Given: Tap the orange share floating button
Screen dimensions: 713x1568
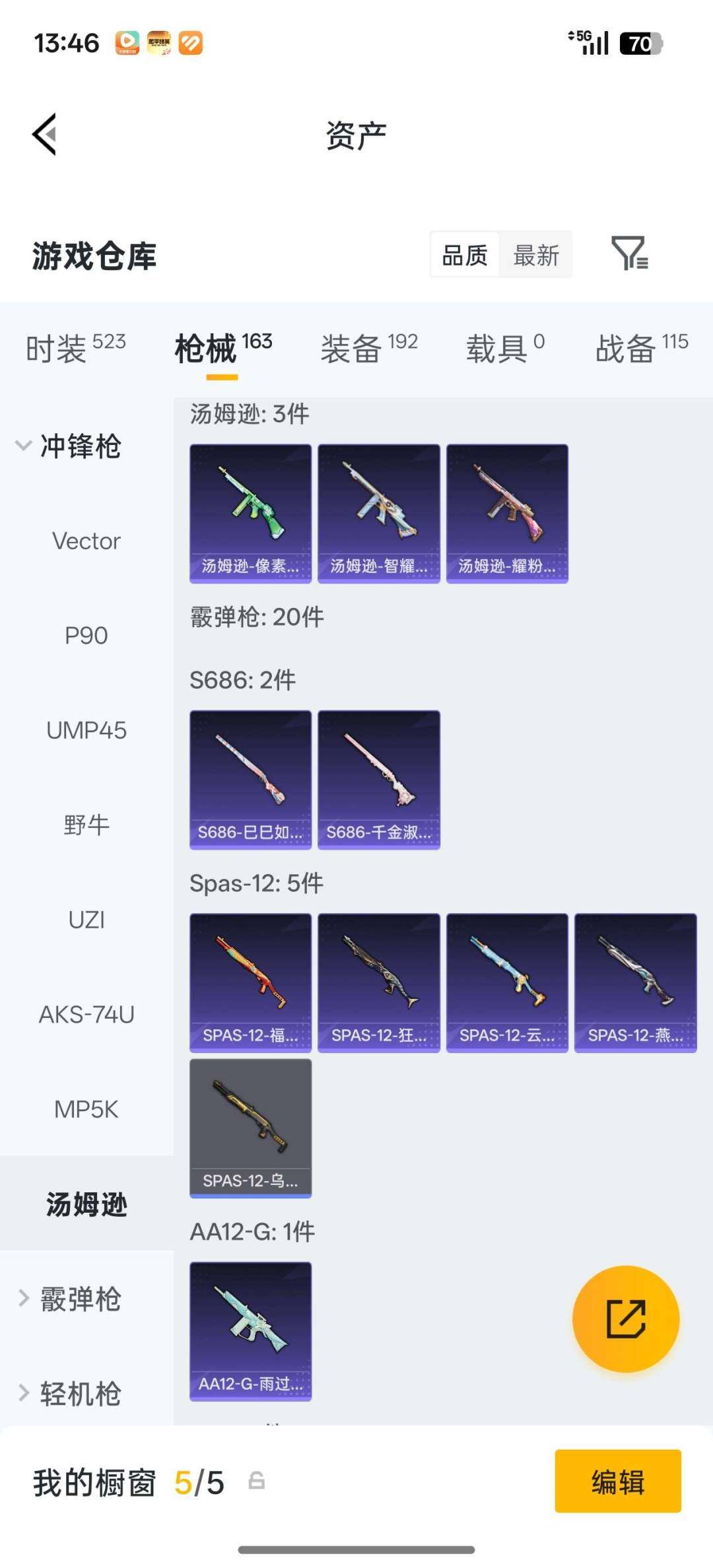Looking at the screenshot, I should pyautogui.click(x=625, y=1319).
